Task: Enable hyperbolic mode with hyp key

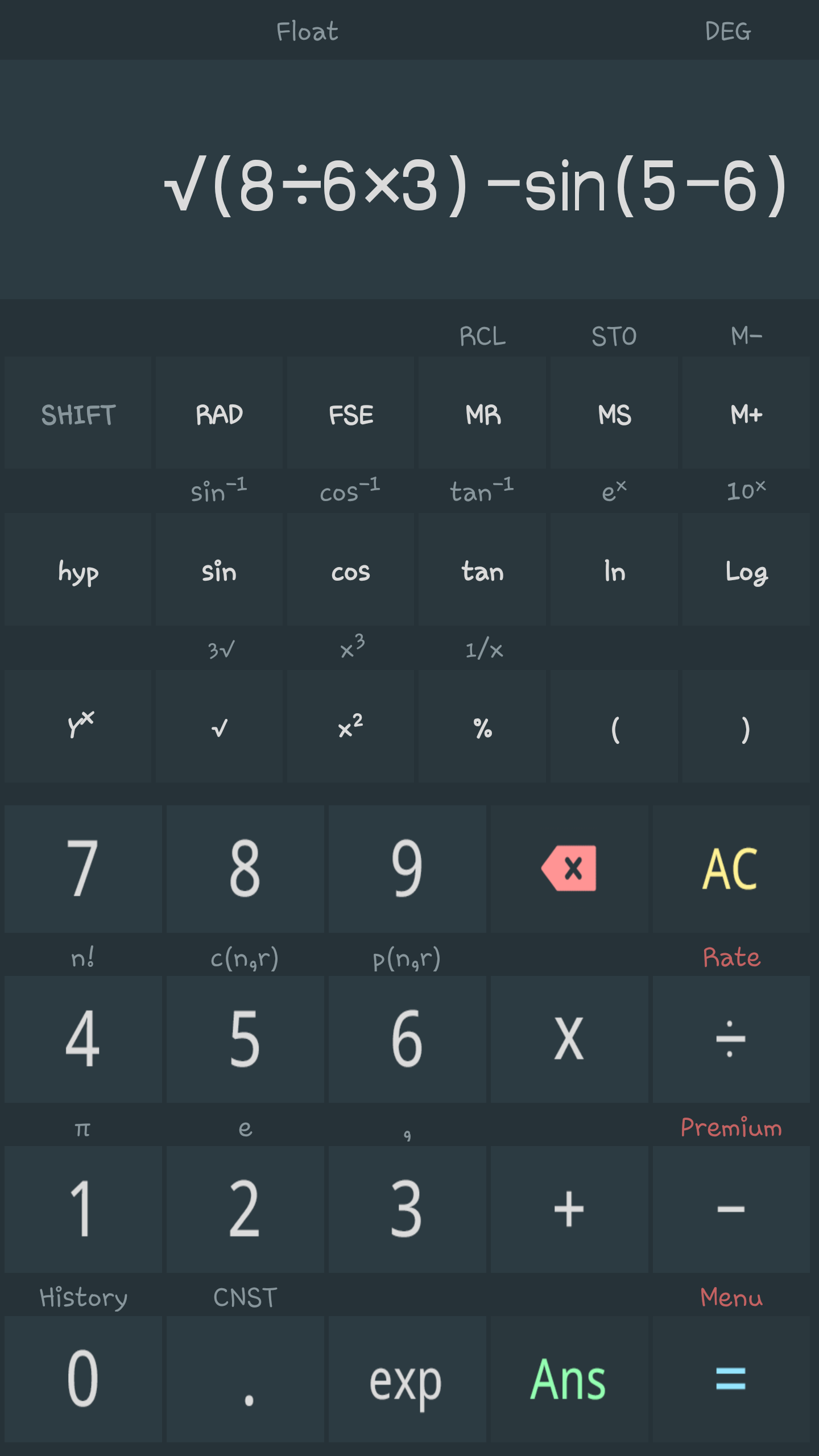Action: (x=78, y=570)
